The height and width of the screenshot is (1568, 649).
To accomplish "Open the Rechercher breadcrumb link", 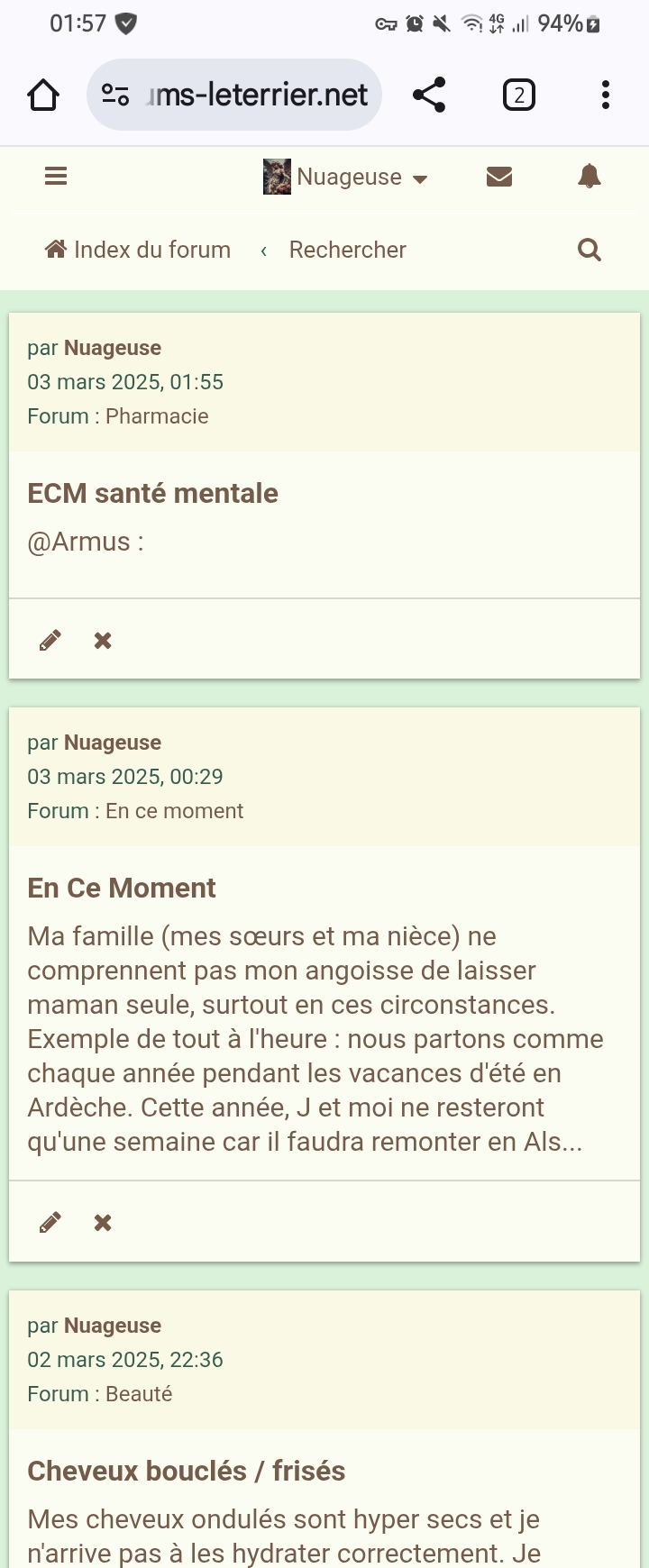I will 347,250.
